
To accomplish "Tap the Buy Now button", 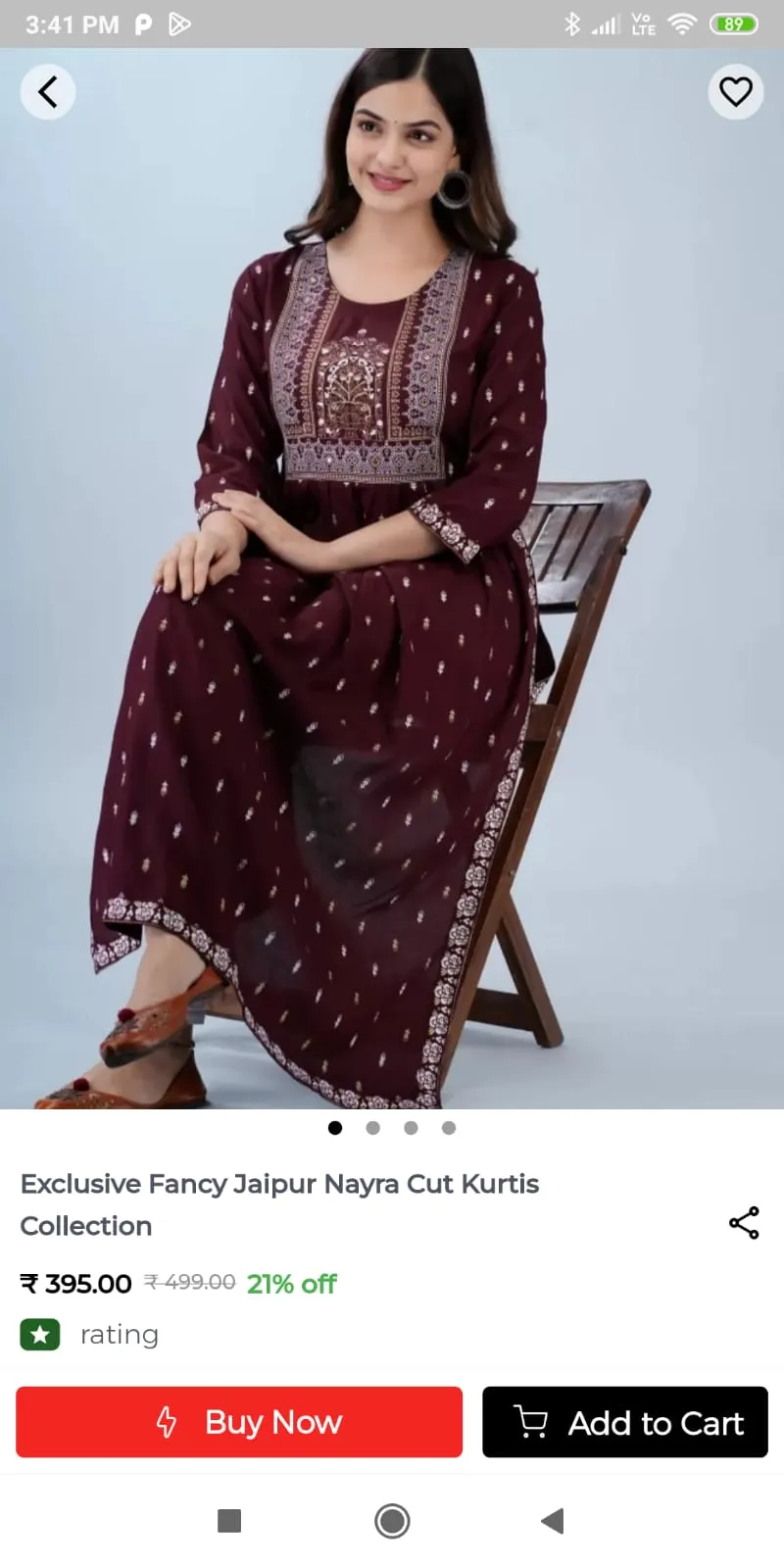I will (x=239, y=1422).
